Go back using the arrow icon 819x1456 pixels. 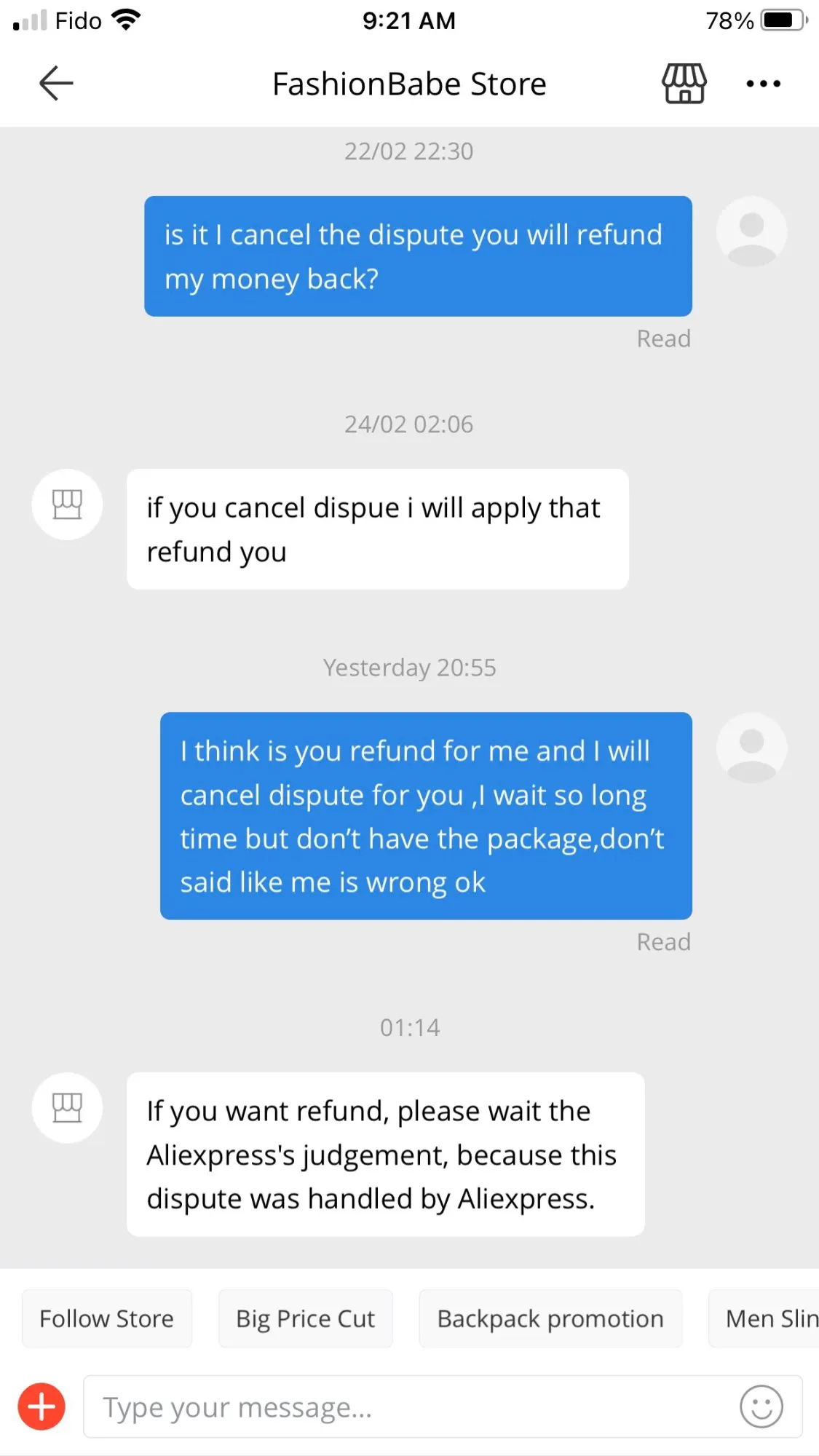[x=56, y=83]
